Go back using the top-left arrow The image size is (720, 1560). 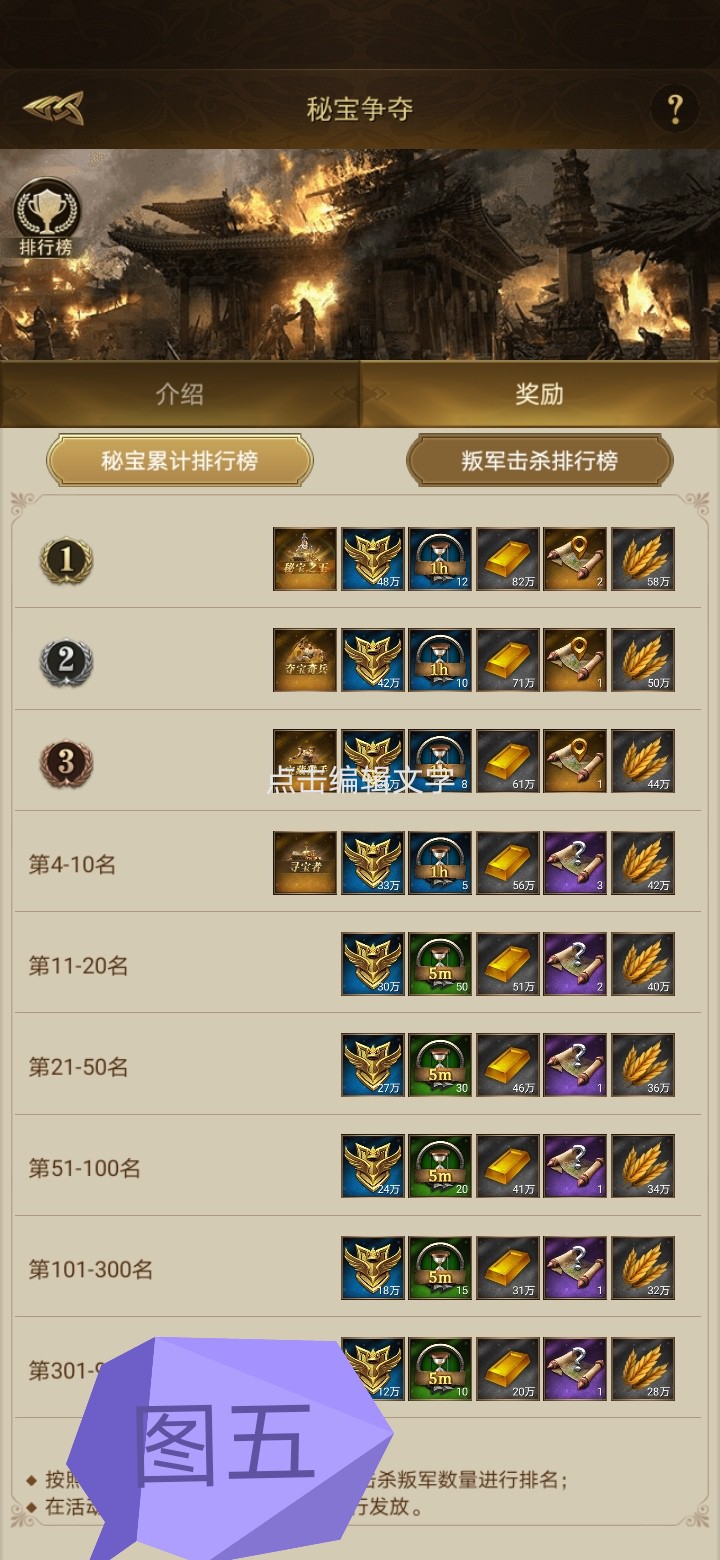(52, 107)
